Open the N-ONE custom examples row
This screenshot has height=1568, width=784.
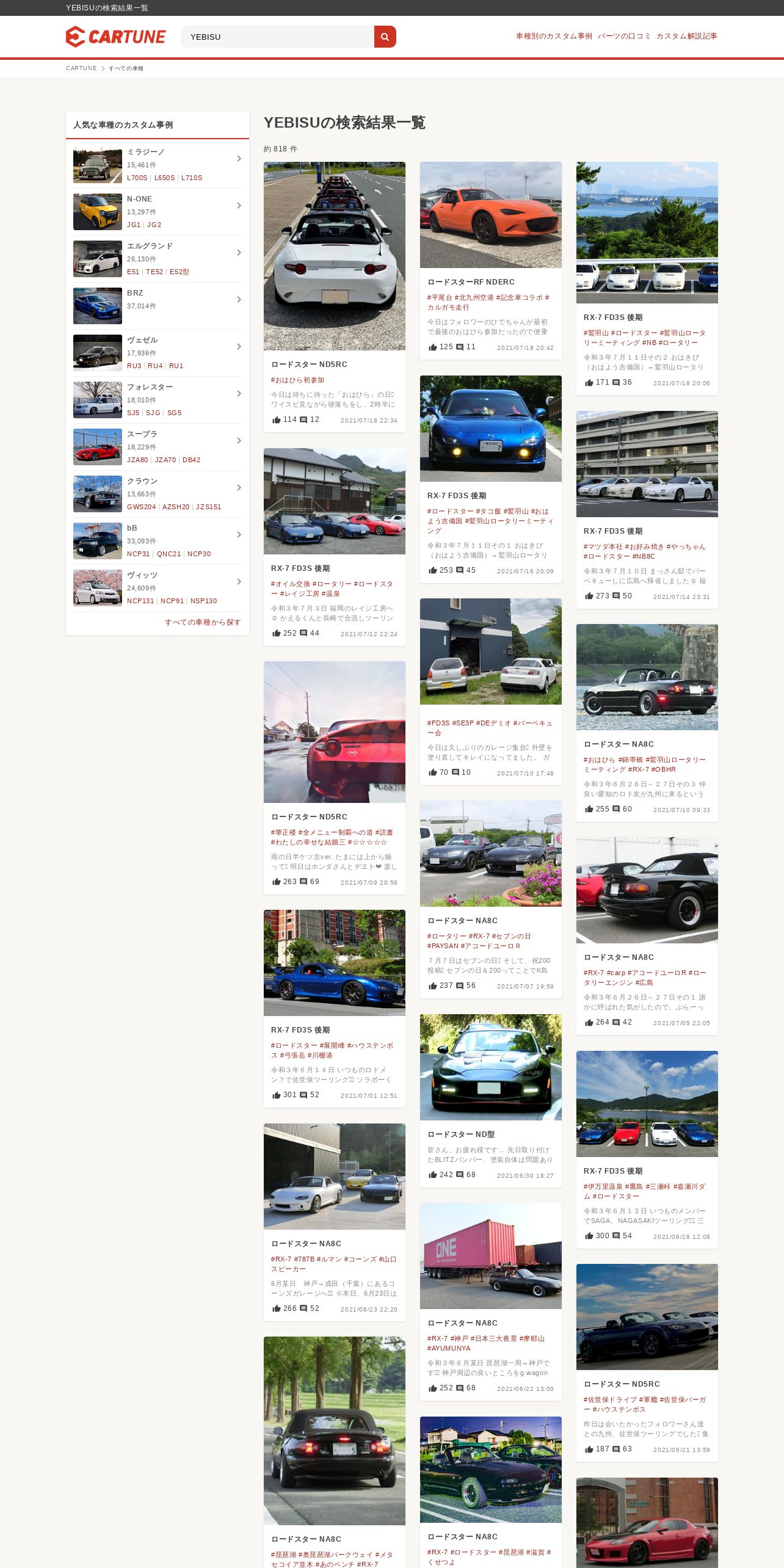(158, 212)
